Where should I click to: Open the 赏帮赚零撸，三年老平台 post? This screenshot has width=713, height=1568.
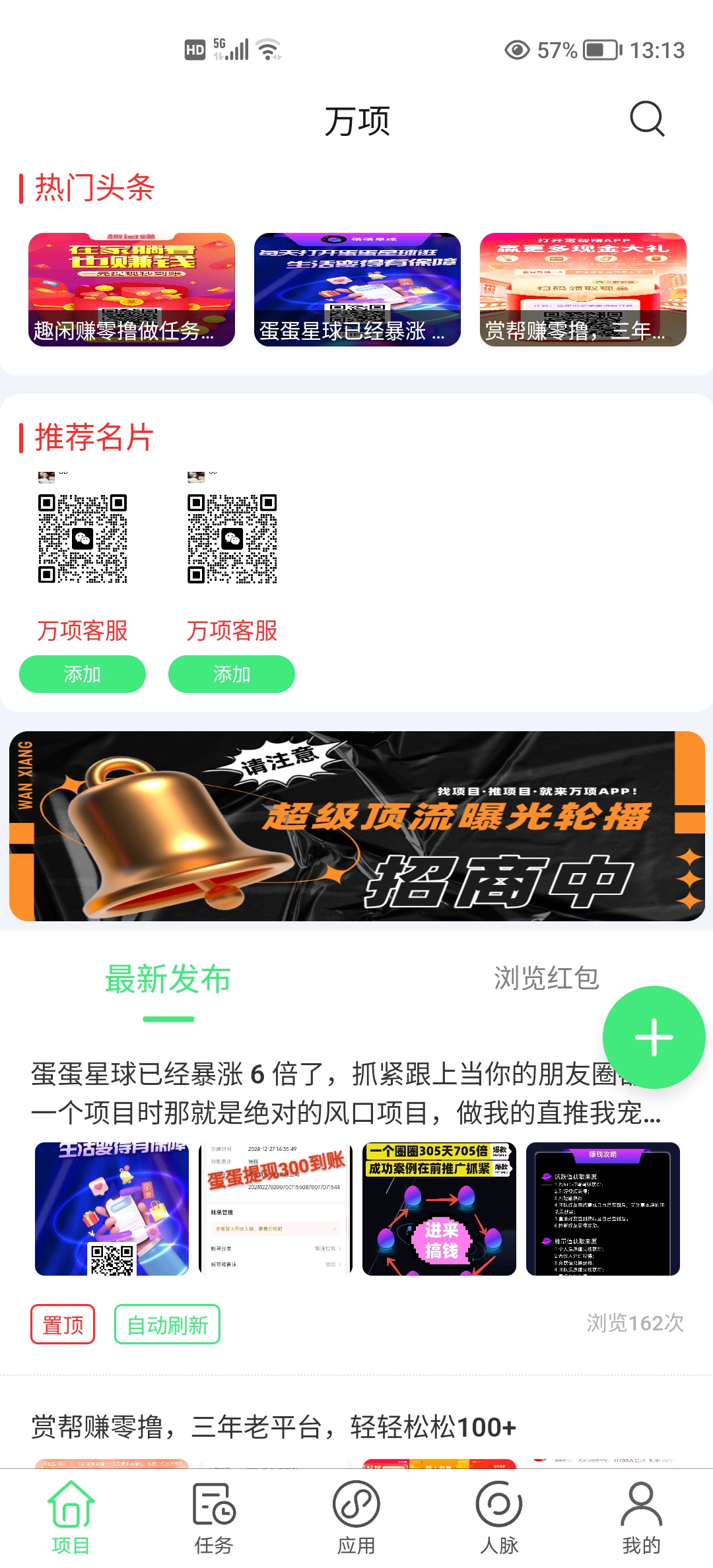[273, 1427]
